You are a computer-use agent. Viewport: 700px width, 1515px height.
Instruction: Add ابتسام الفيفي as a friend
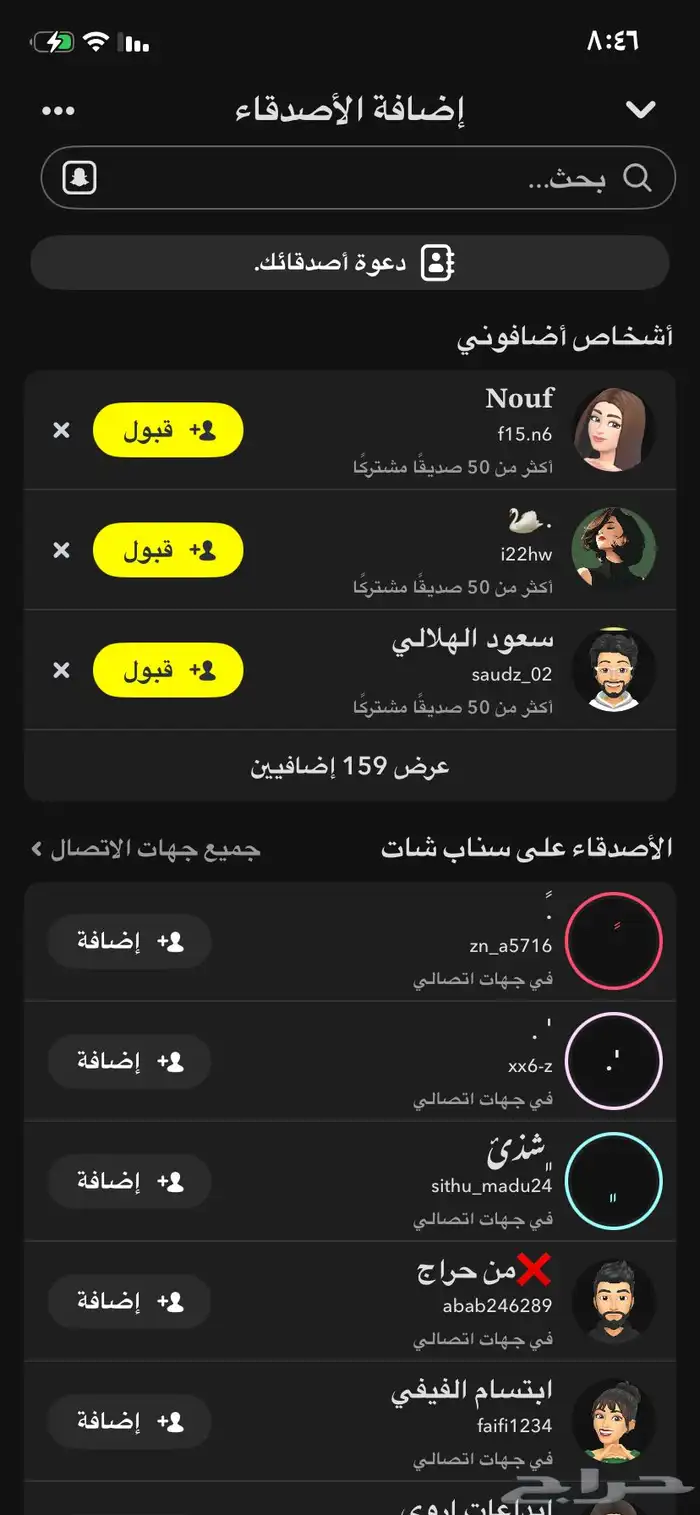click(x=130, y=1421)
